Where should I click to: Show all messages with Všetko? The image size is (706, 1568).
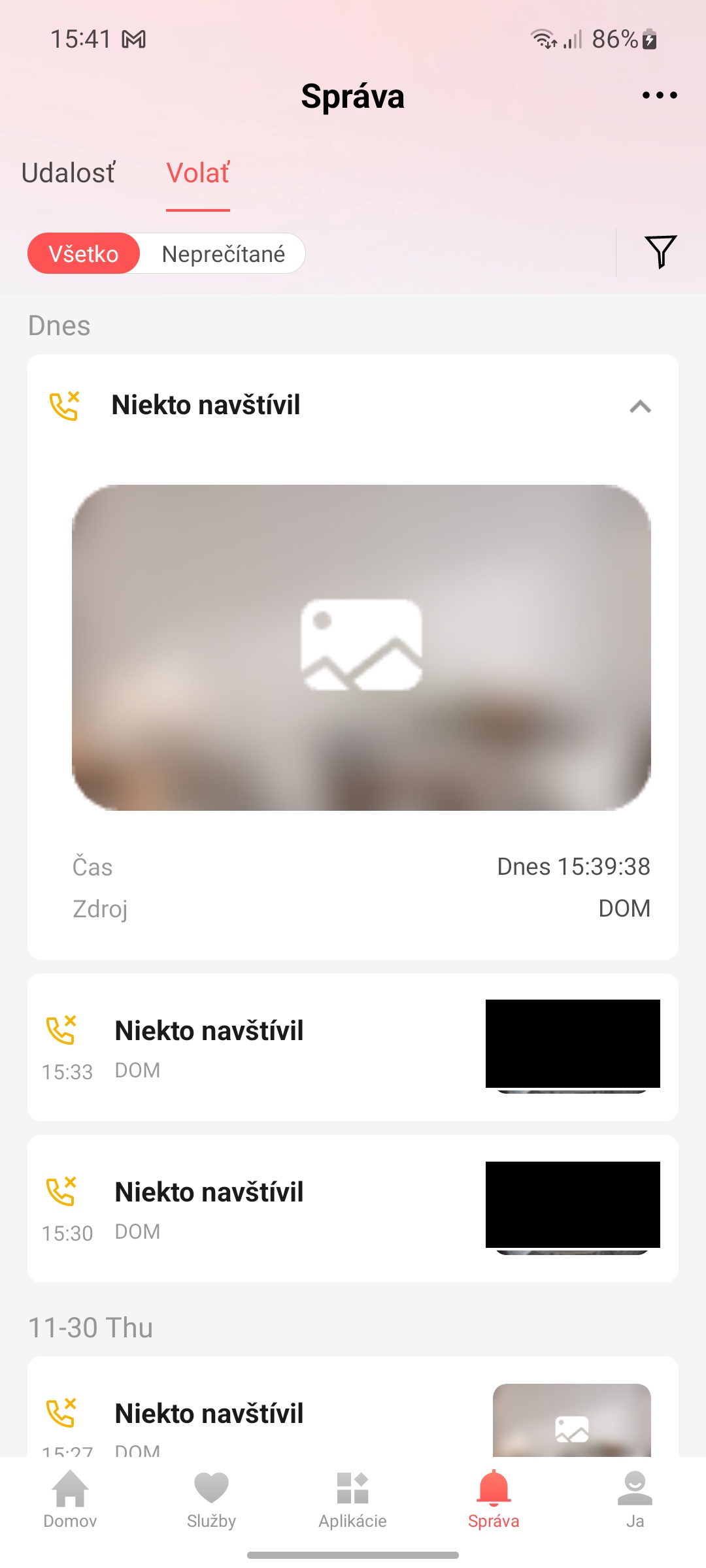(x=84, y=253)
